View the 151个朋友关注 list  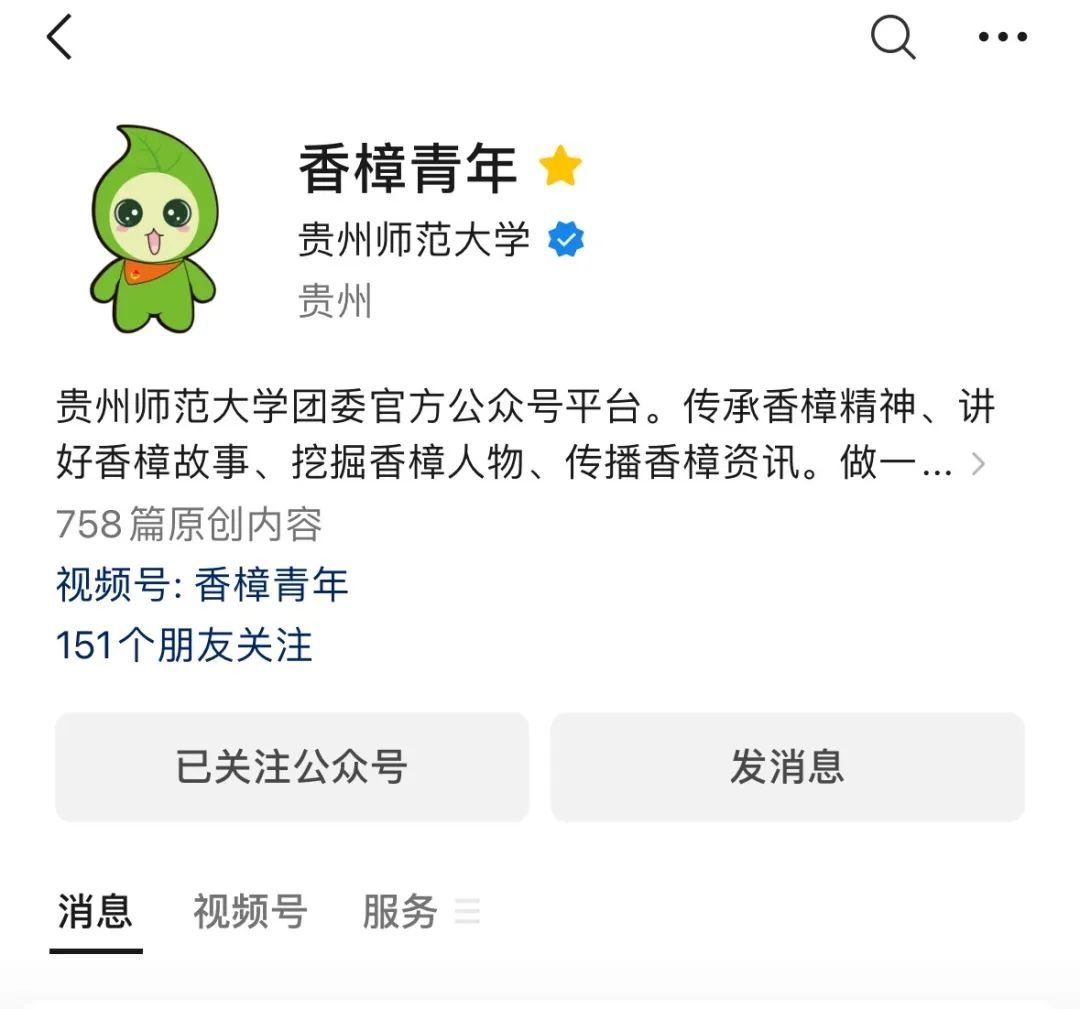pos(184,646)
